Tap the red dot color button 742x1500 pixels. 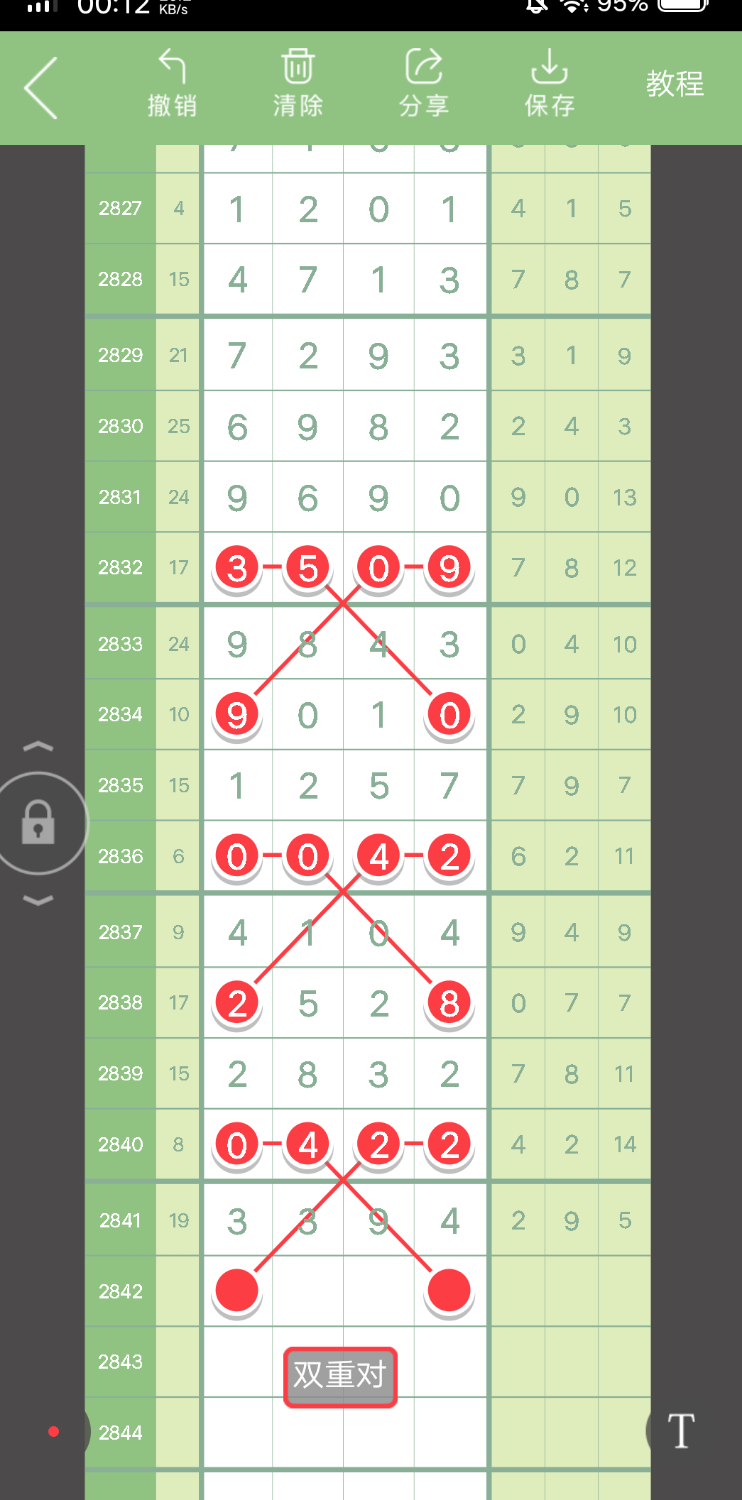pos(54,1432)
